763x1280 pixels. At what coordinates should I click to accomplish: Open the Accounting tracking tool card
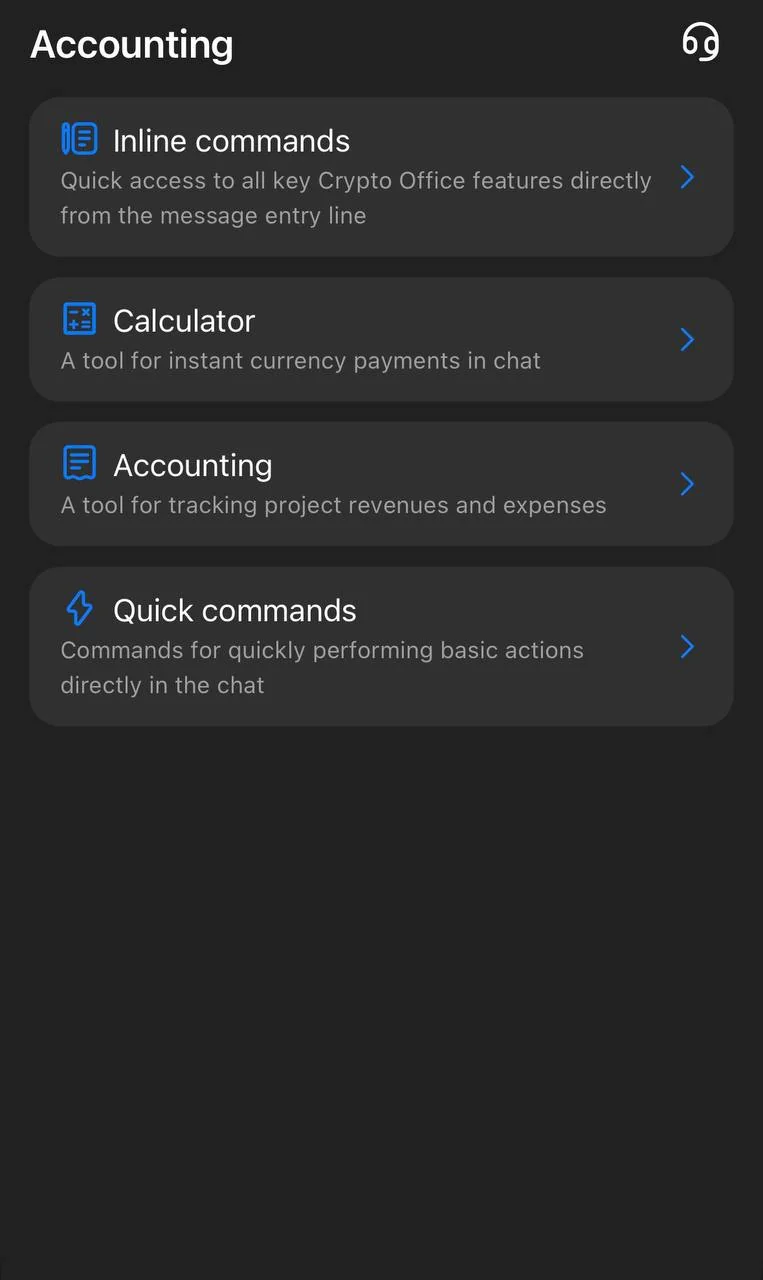[x=381, y=484]
